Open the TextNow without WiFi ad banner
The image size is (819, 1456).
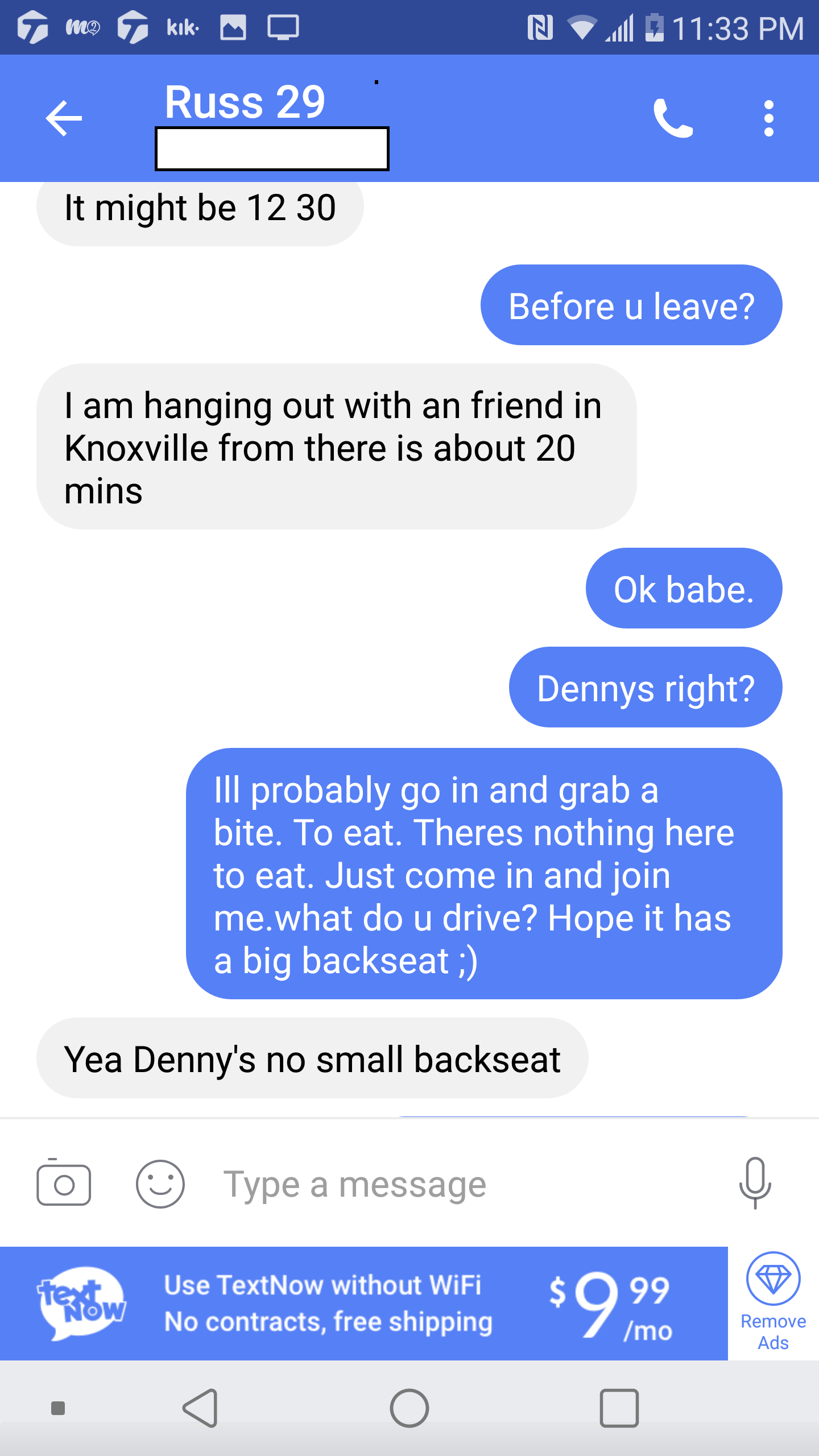click(364, 1304)
